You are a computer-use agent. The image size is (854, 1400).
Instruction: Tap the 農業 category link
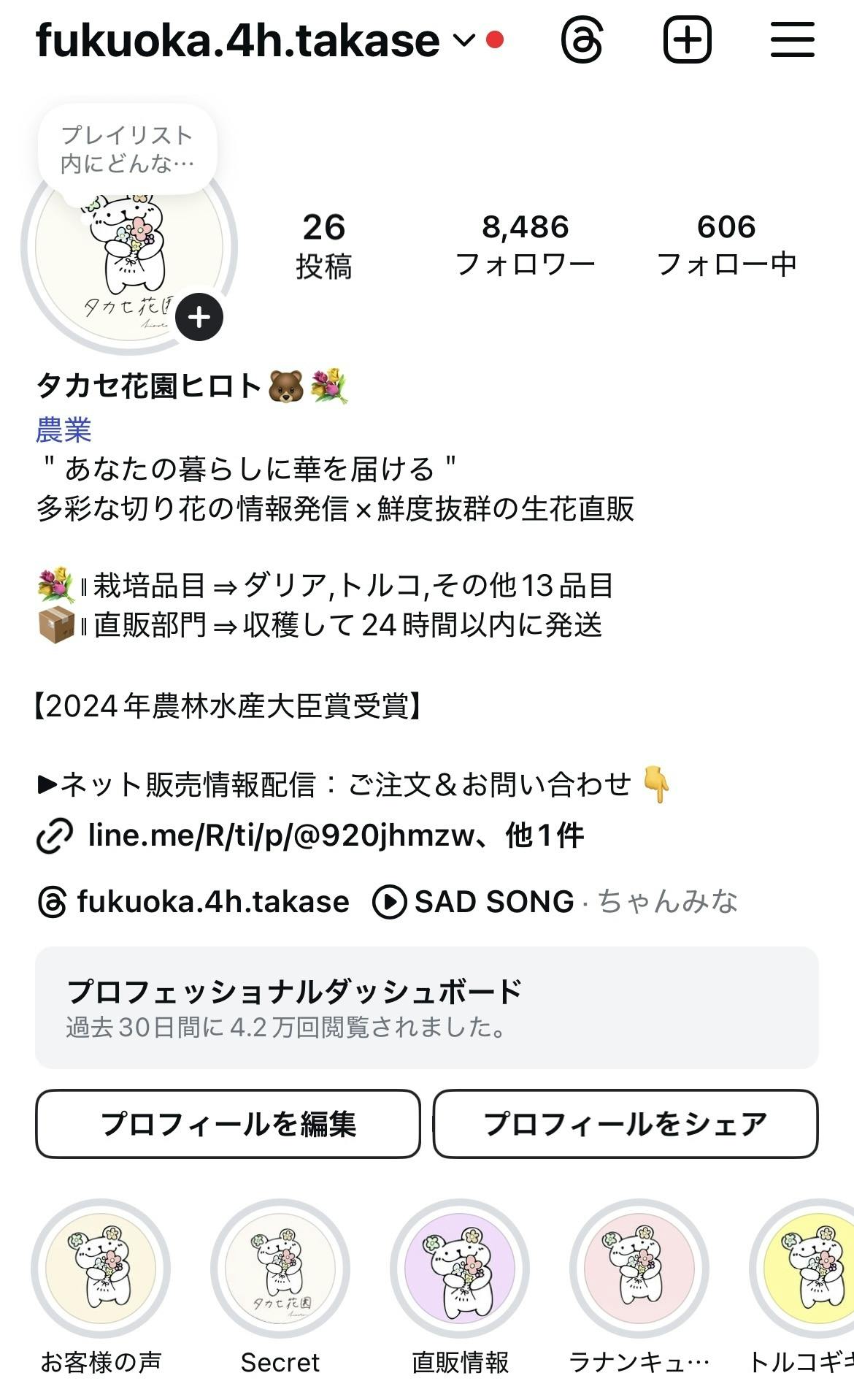[x=64, y=430]
